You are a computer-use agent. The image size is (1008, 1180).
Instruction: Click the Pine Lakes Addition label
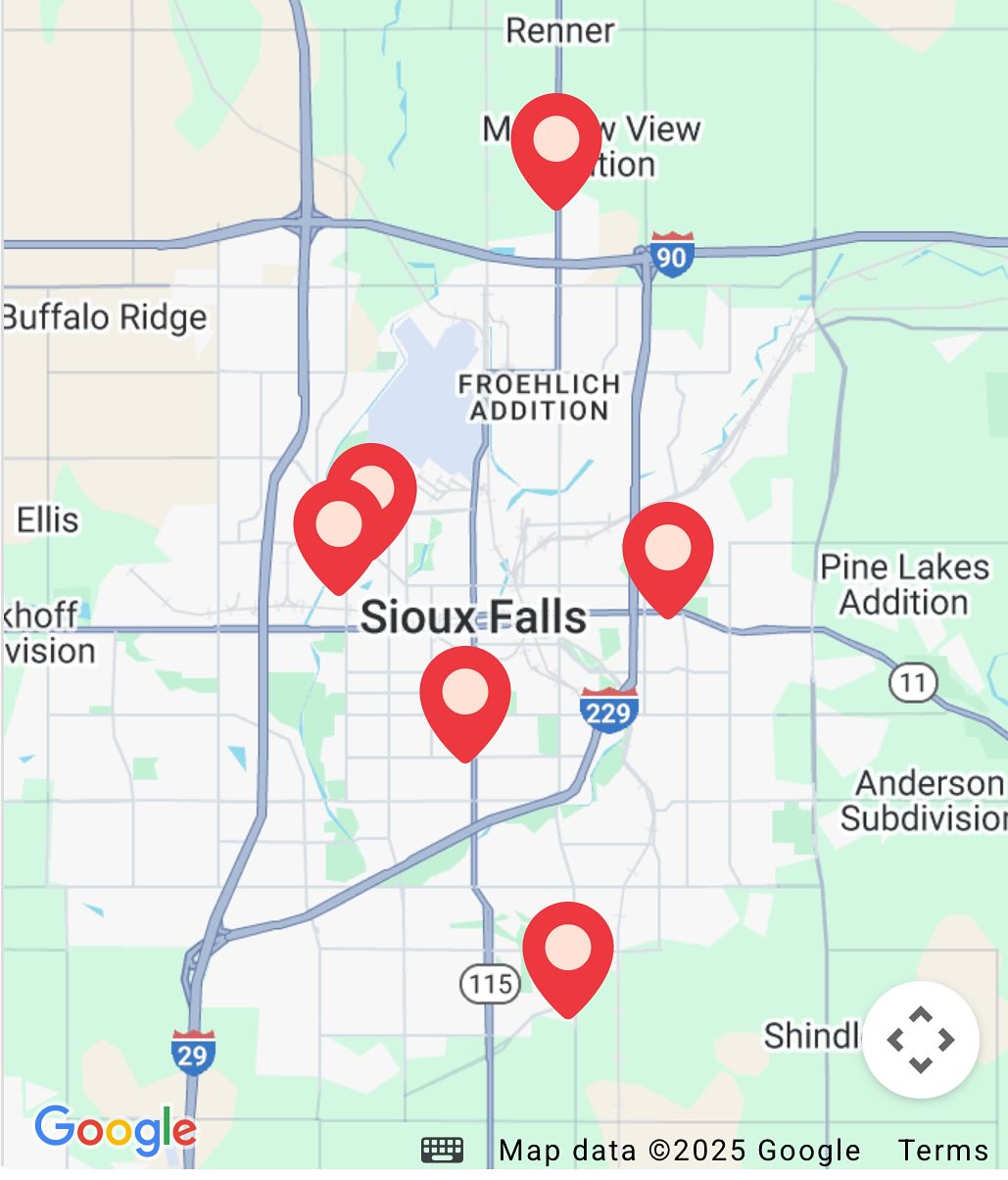(904, 582)
